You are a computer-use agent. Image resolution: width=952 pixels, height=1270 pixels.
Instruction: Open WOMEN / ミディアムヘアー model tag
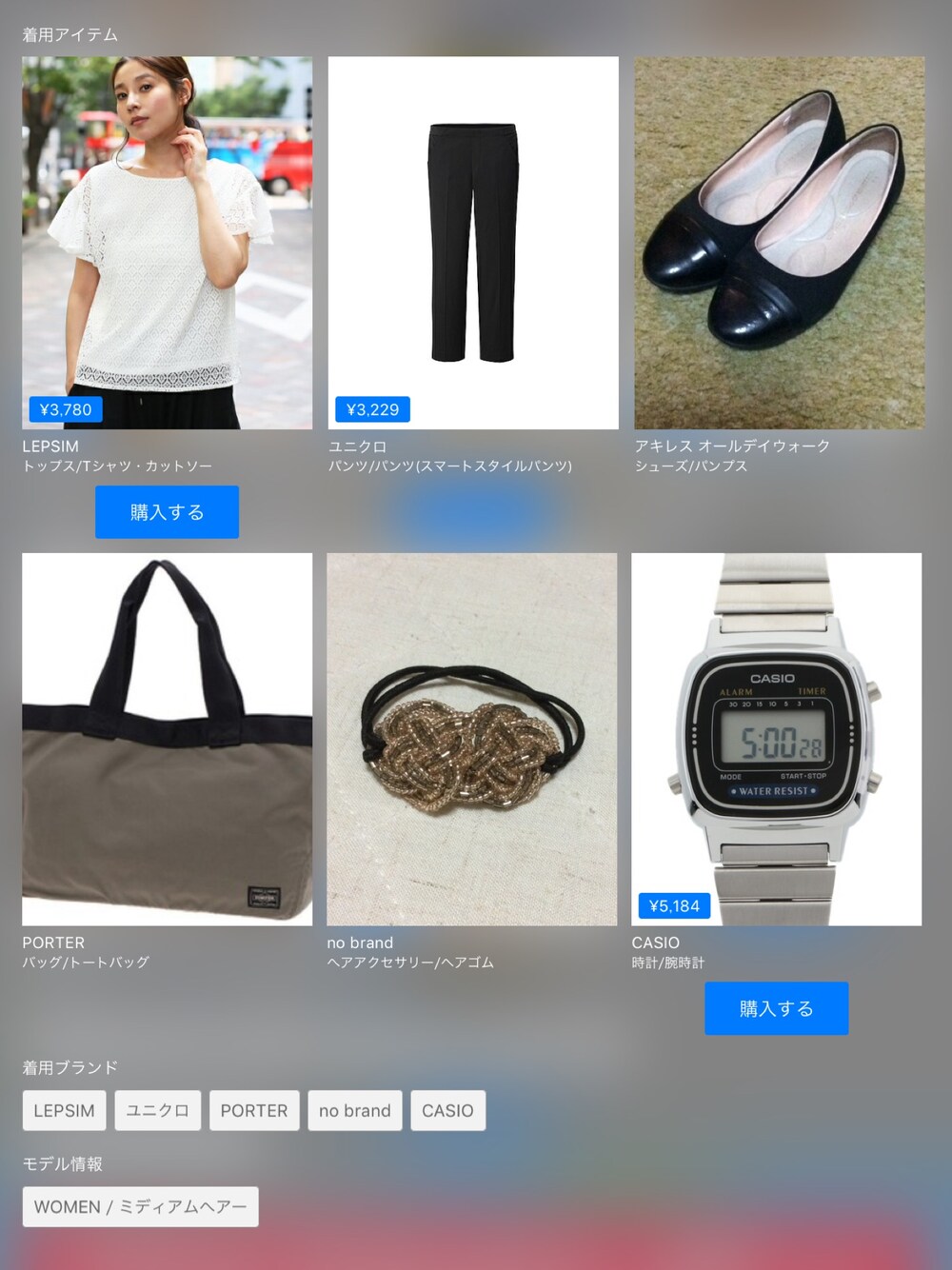coord(140,1207)
